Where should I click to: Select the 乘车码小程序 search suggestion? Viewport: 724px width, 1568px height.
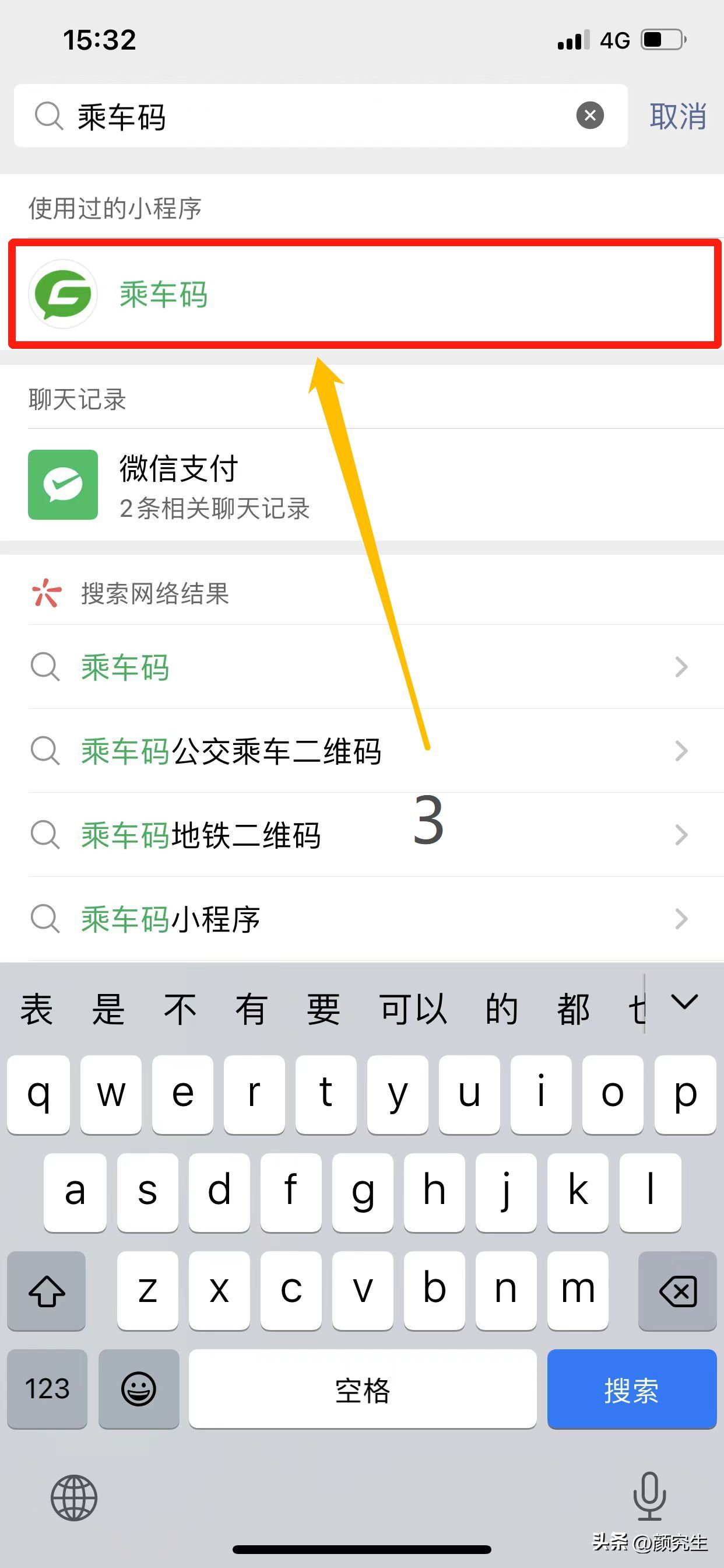[x=169, y=919]
